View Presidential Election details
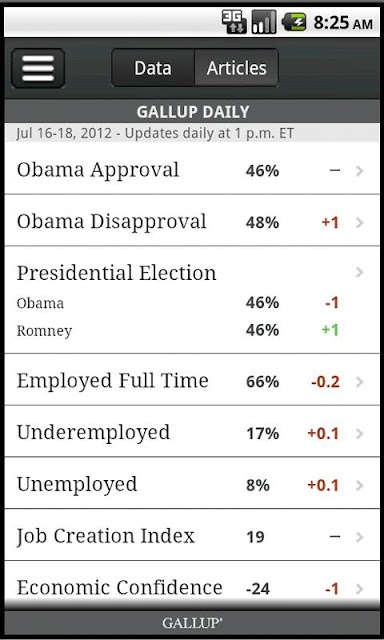384x640 pixels. click(192, 300)
